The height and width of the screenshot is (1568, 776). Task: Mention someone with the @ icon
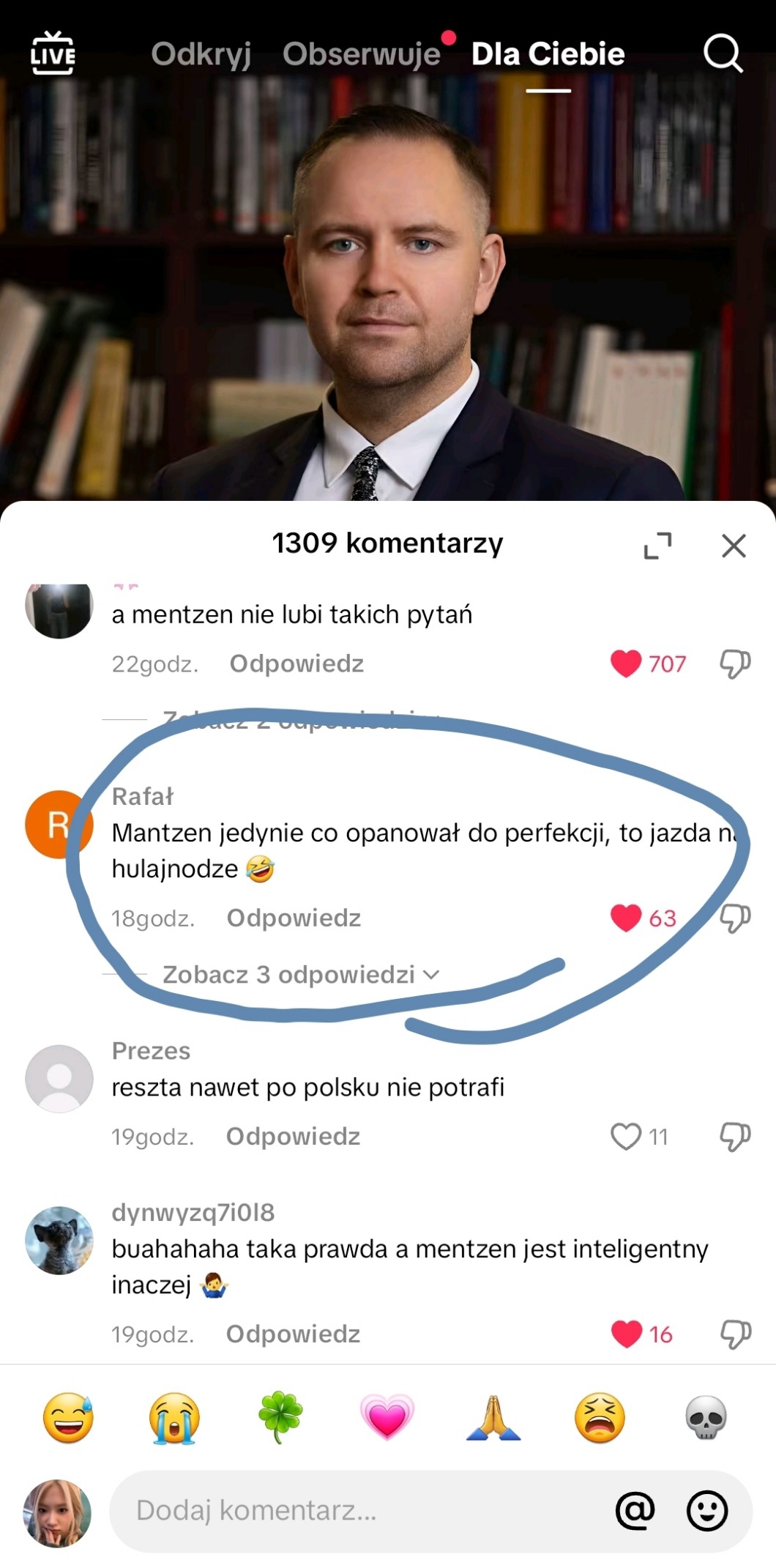(635, 1510)
